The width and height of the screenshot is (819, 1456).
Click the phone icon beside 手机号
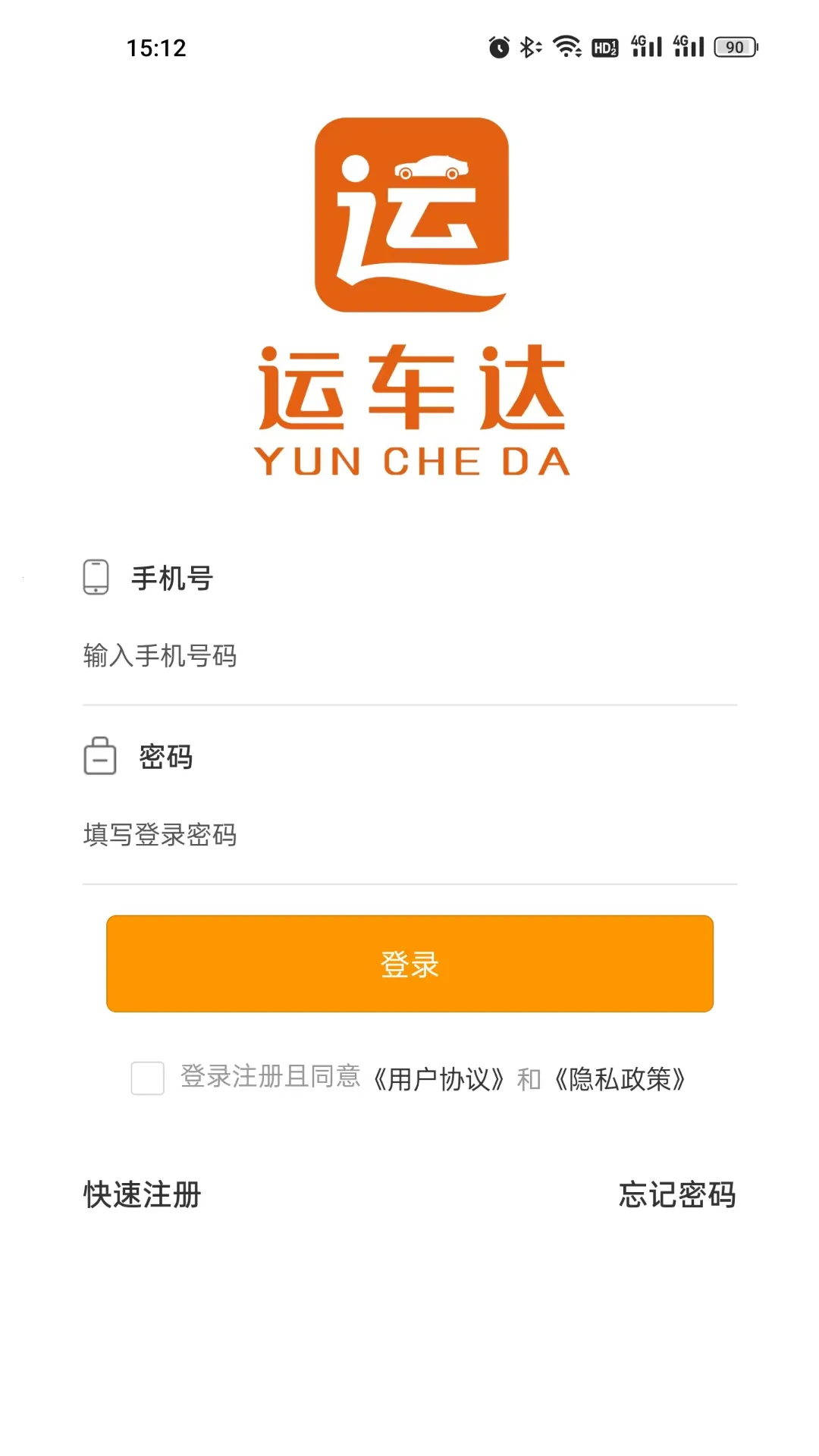96,579
